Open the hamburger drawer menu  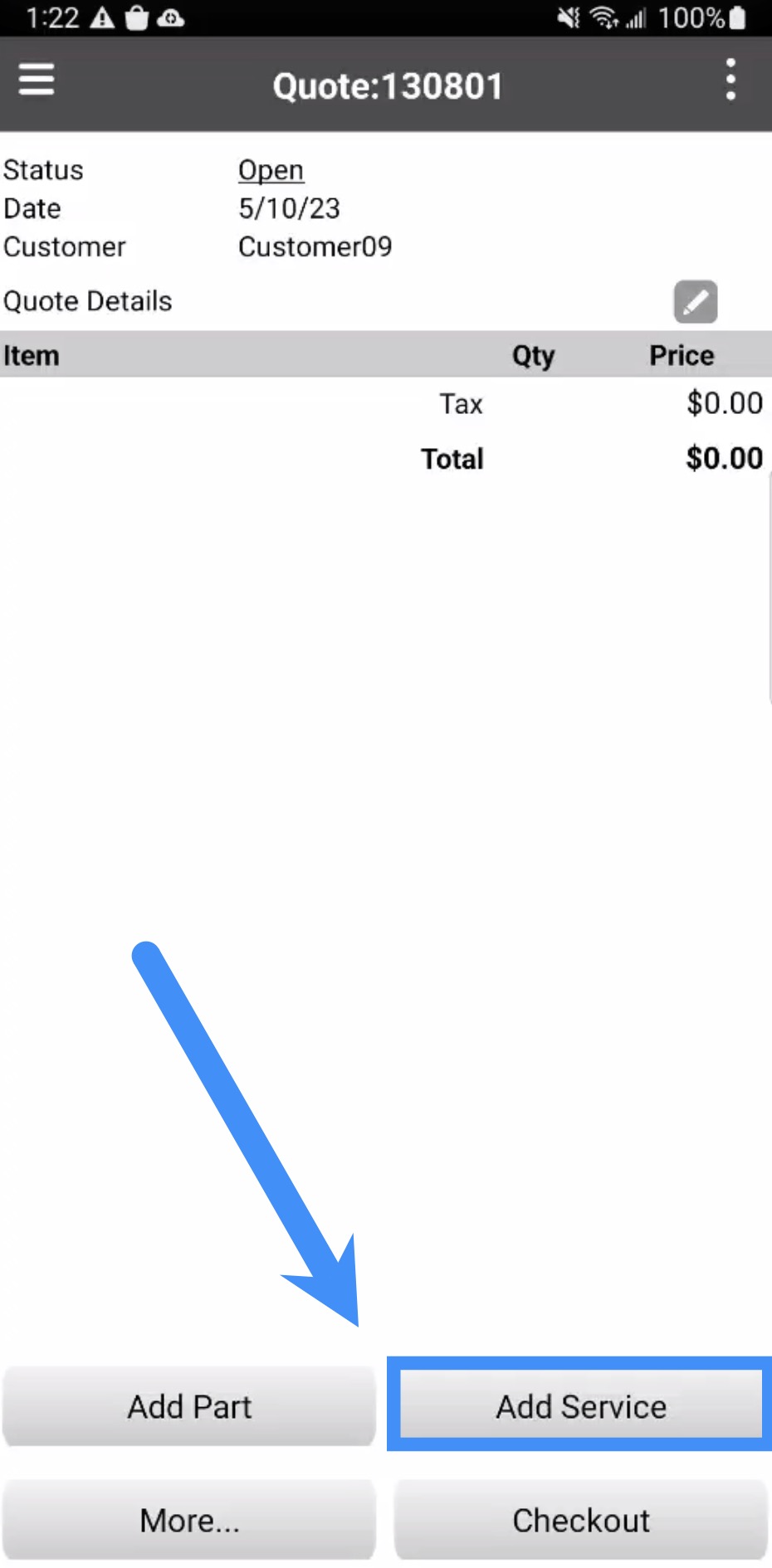coord(37,80)
